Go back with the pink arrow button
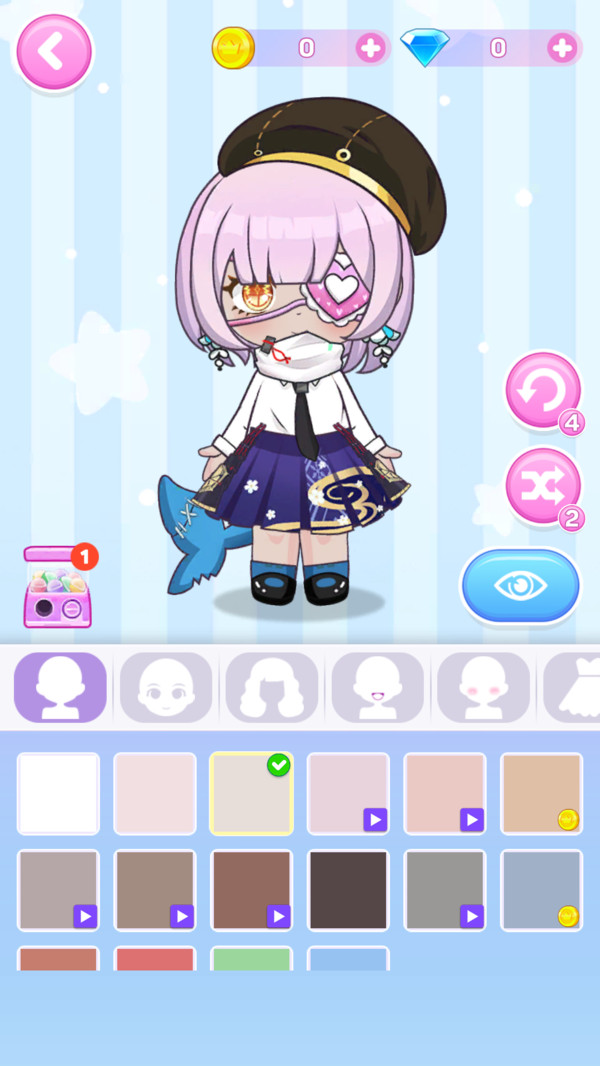Screen dimensions: 600x1066 click(53, 52)
